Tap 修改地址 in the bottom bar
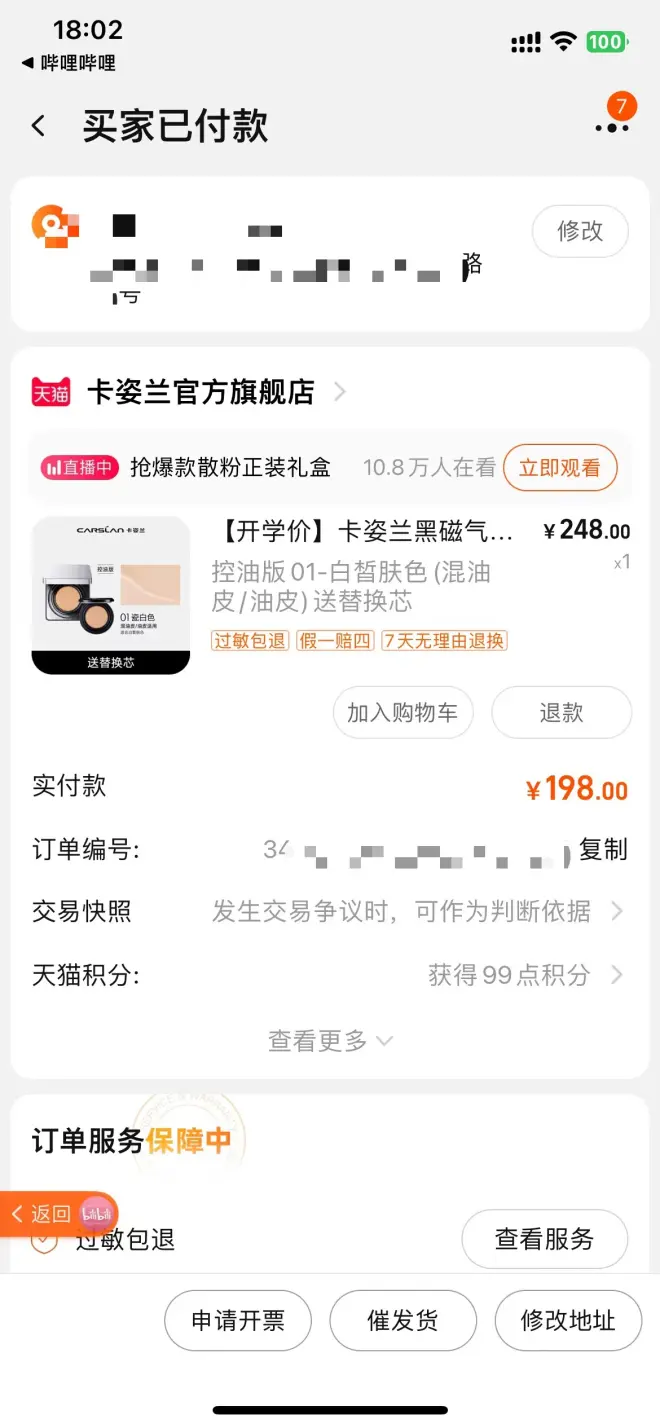Viewport: 660px width, 1428px height. pyautogui.click(x=568, y=1321)
